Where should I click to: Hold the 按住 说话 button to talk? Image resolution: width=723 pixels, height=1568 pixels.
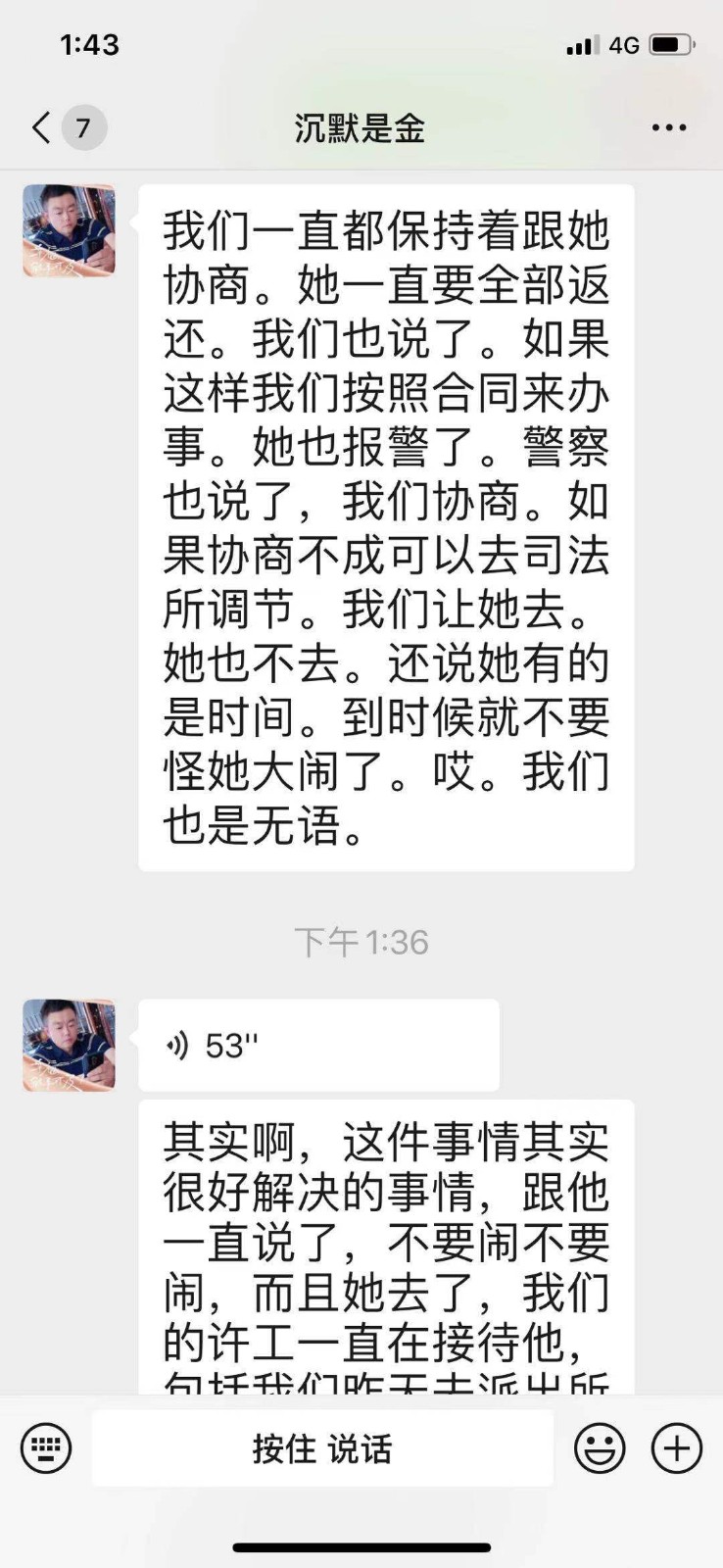(x=322, y=1447)
